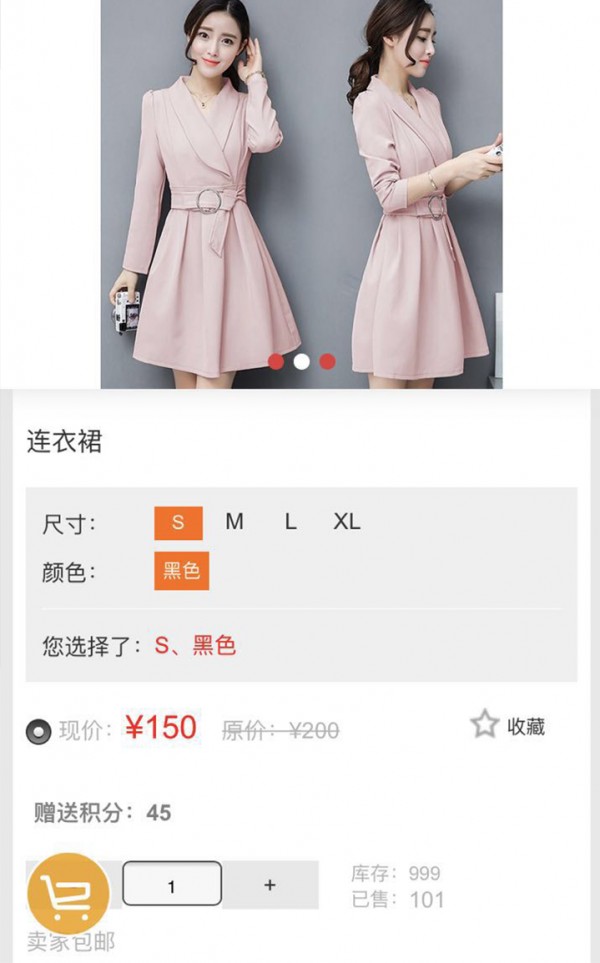Viewport: 600px width, 963px height.
Task: Select size S
Action: coord(178,522)
